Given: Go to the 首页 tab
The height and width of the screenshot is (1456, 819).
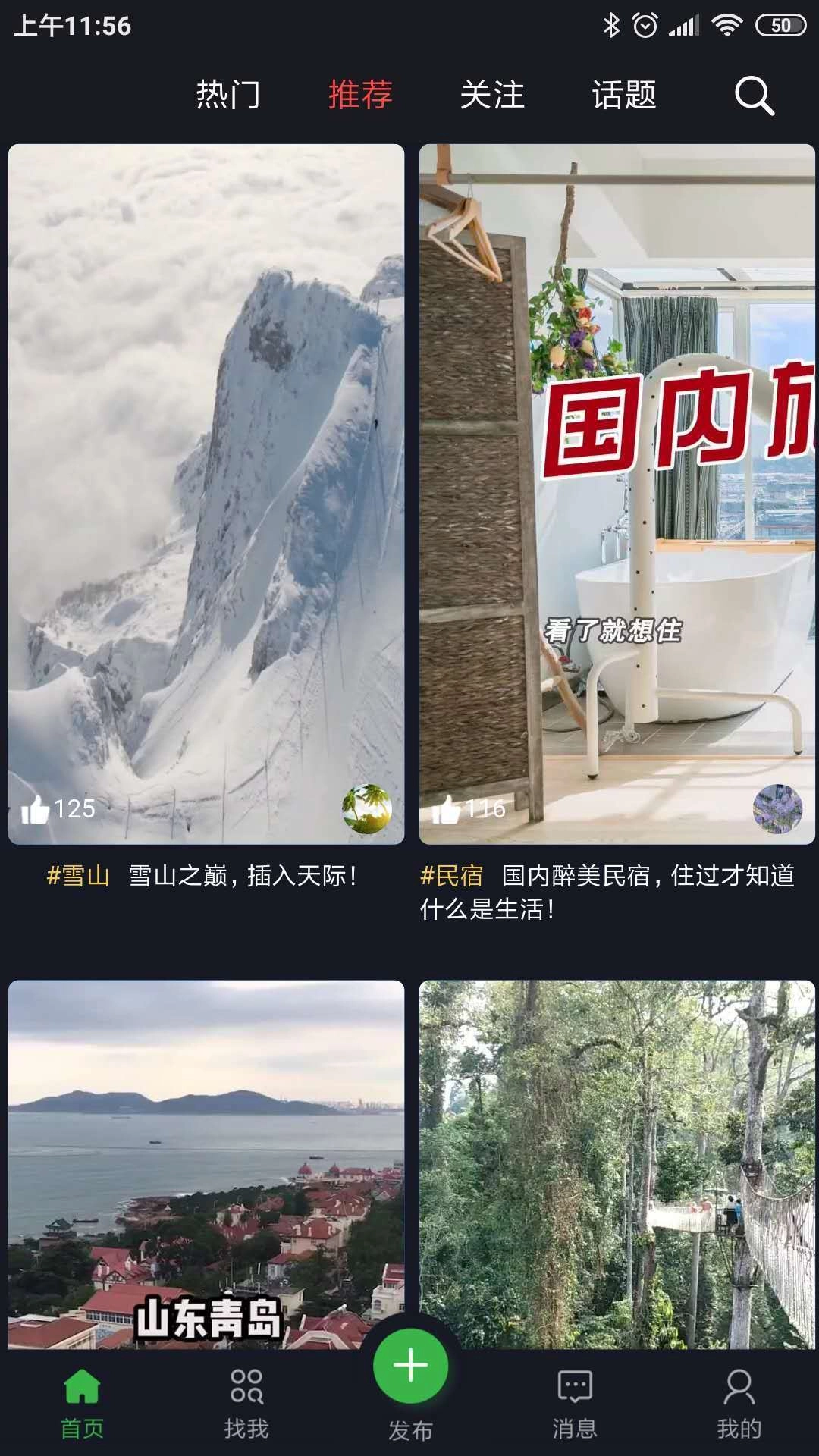Looking at the screenshot, I should click(82, 1404).
